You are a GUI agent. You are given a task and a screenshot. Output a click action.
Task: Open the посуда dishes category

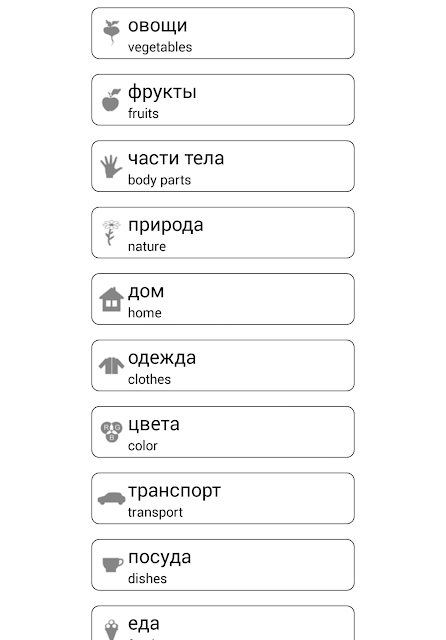pos(223,565)
